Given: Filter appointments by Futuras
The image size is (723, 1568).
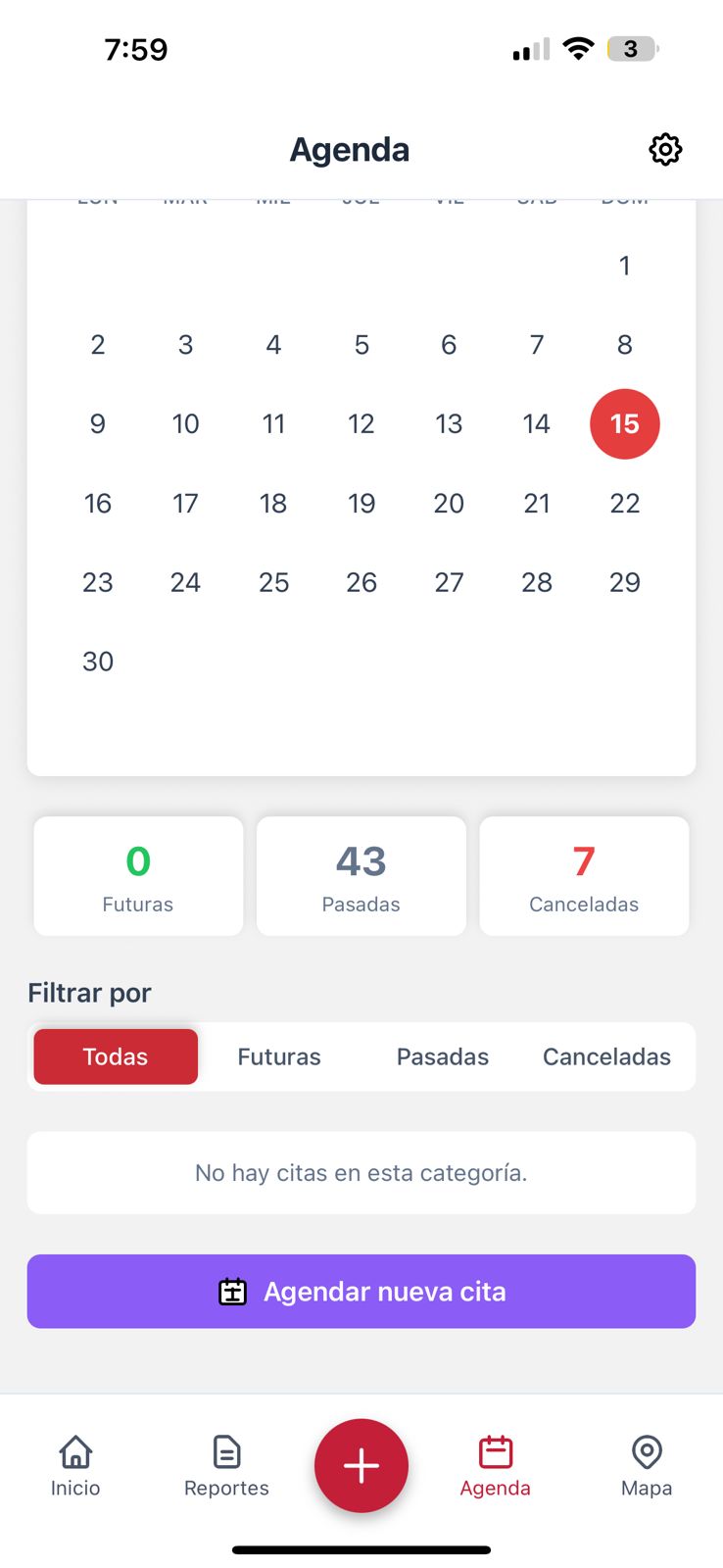Looking at the screenshot, I should click(x=279, y=1056).
